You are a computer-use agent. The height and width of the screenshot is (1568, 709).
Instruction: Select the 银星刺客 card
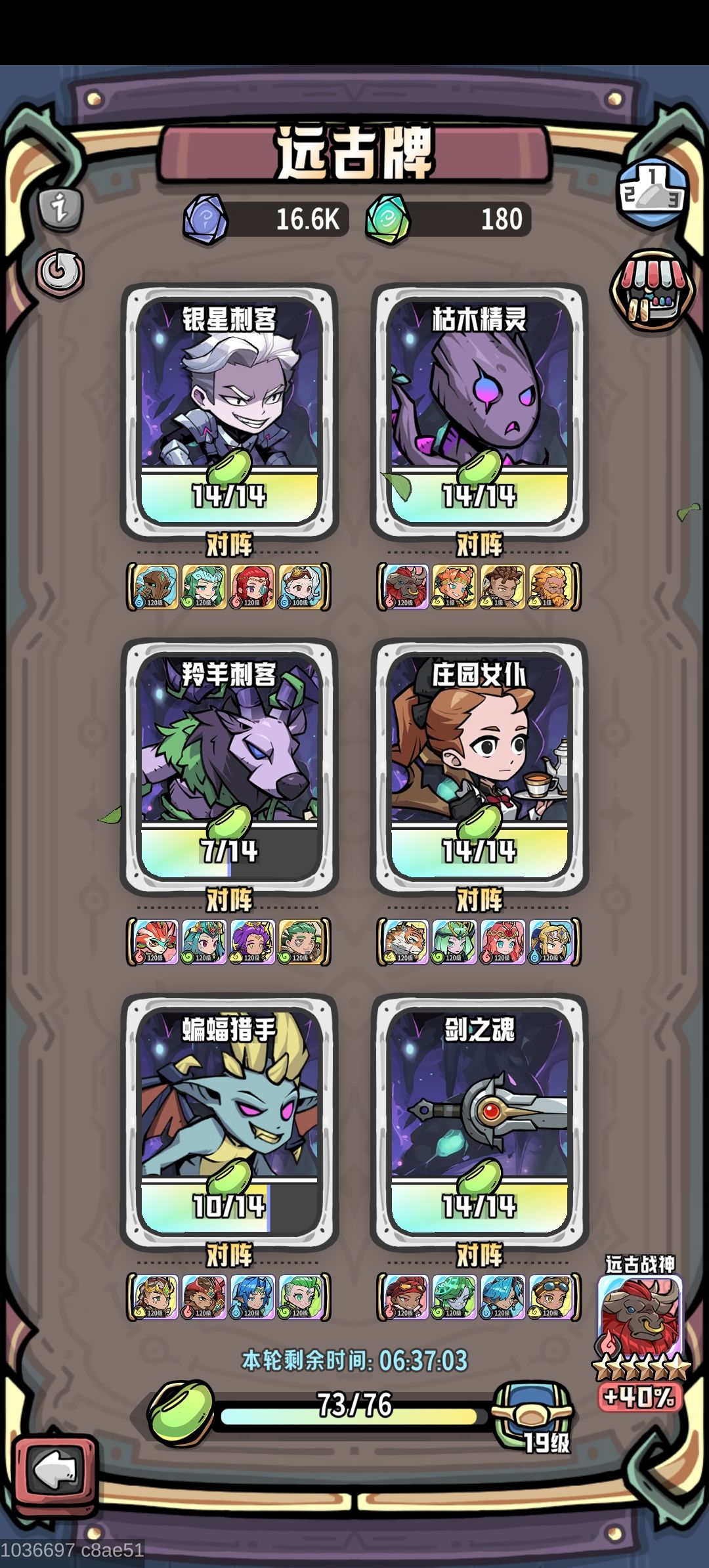coord(229,410)
